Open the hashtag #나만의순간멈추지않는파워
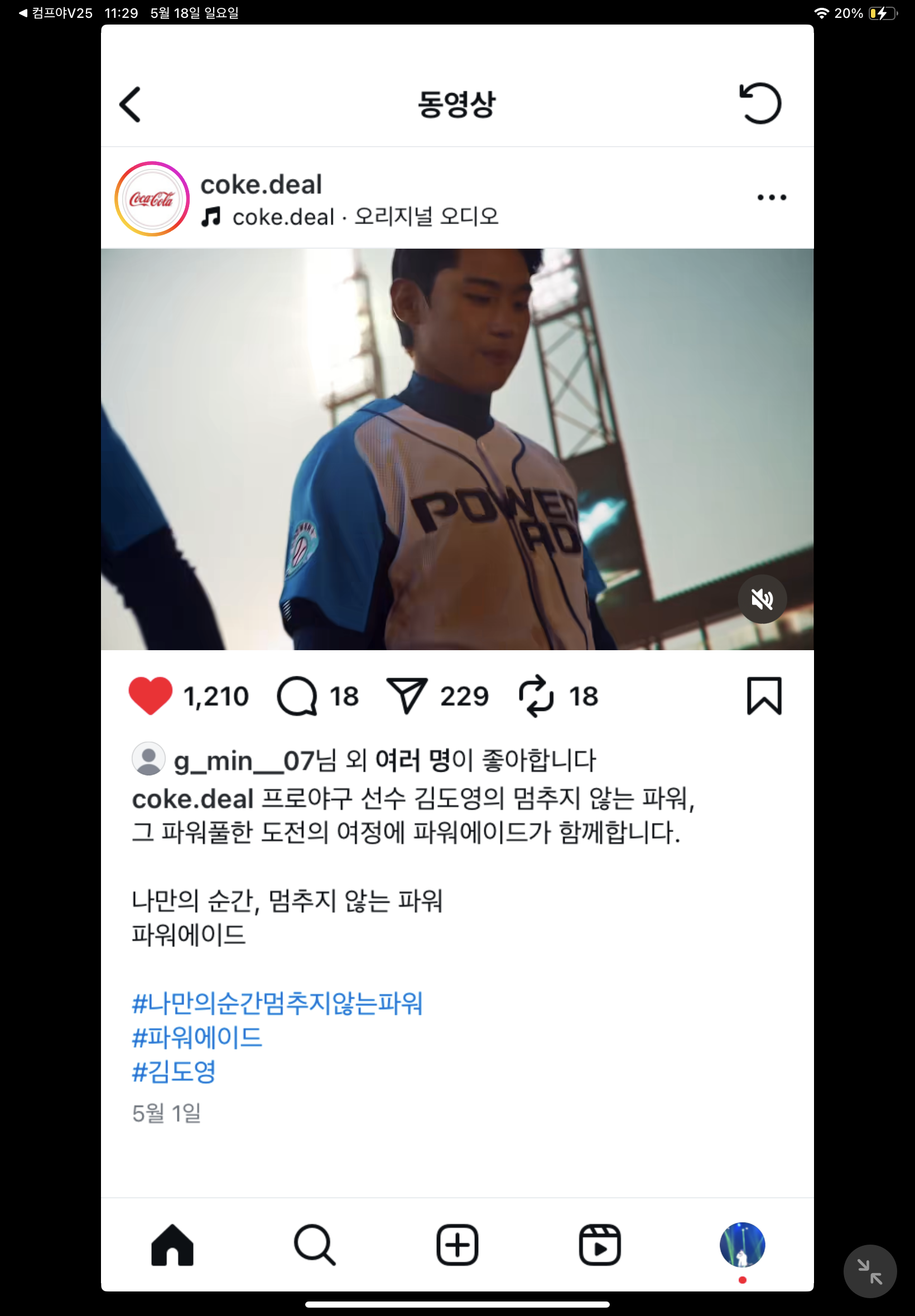The width and height of the screenshot is (915, 1316). 277,1003
